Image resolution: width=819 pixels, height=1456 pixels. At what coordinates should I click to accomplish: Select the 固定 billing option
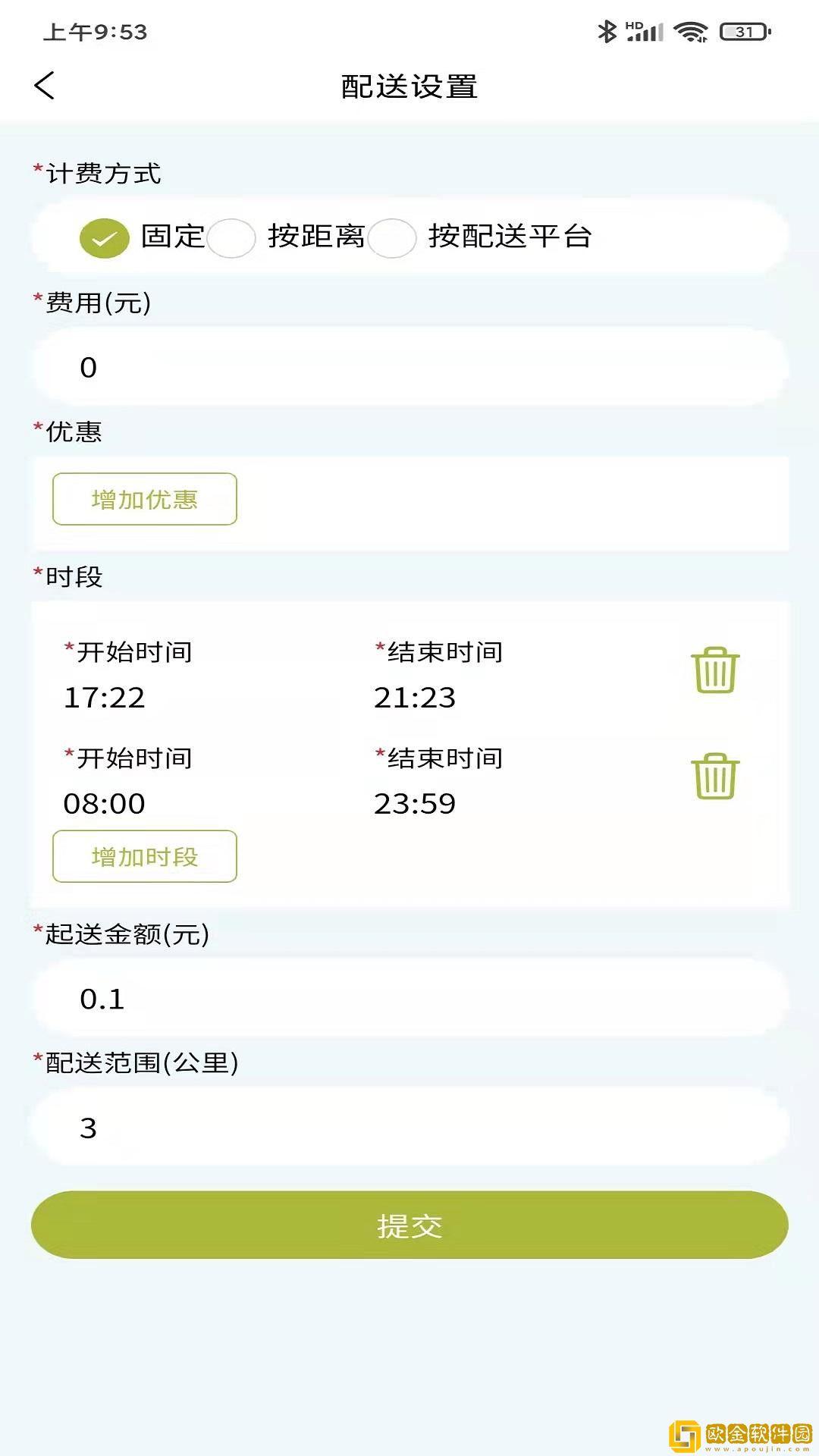pyautogui.click(x=105, y=238)
